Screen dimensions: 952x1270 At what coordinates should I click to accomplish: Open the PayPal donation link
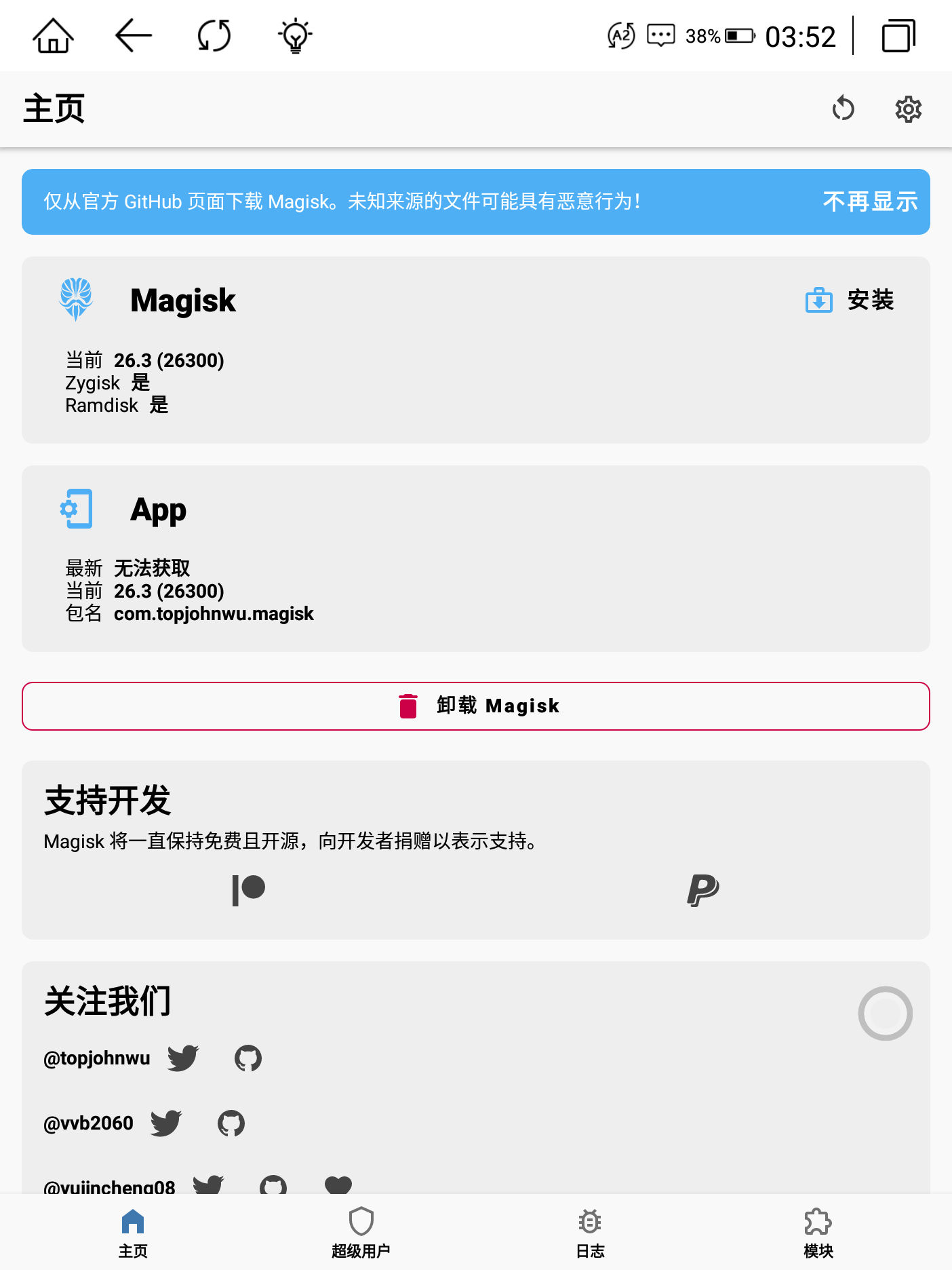pos(702,890)
